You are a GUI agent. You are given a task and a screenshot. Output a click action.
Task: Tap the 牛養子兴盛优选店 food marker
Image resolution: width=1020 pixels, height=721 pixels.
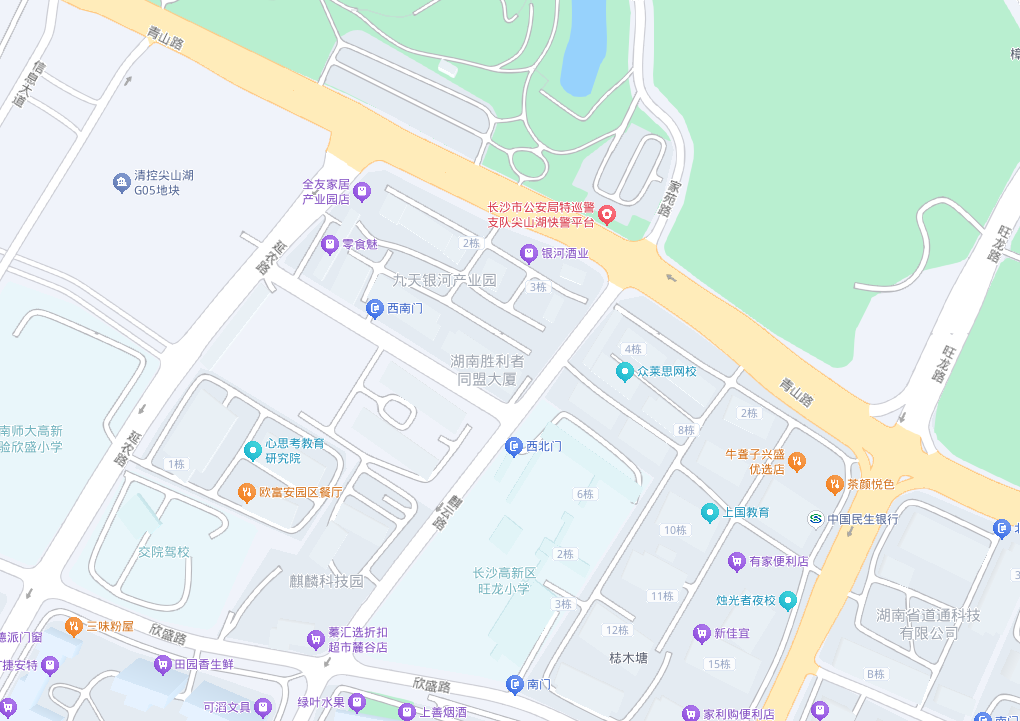[x=797, y=461]
